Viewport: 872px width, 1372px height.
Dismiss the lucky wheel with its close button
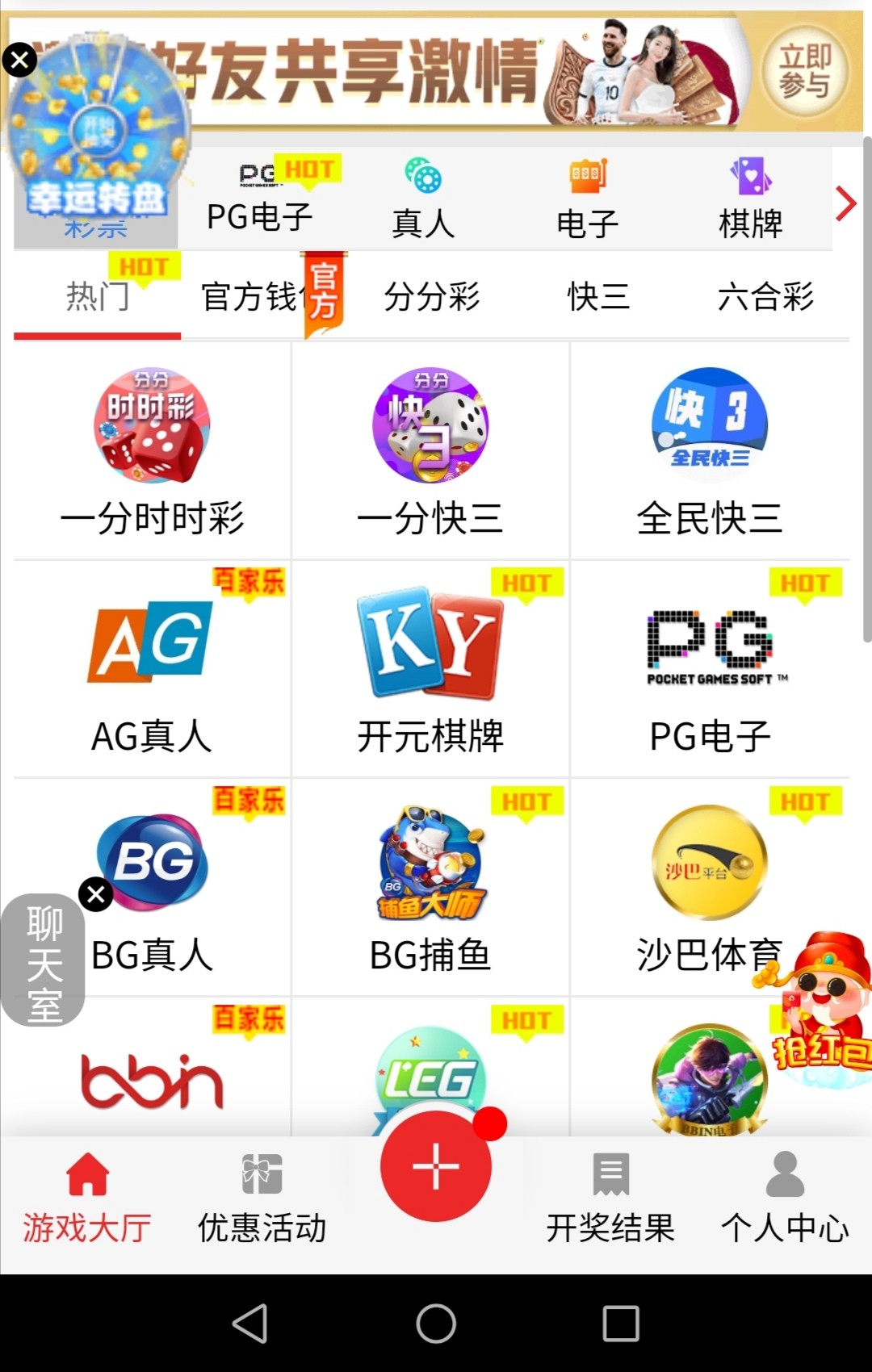[x=20, y=60]
